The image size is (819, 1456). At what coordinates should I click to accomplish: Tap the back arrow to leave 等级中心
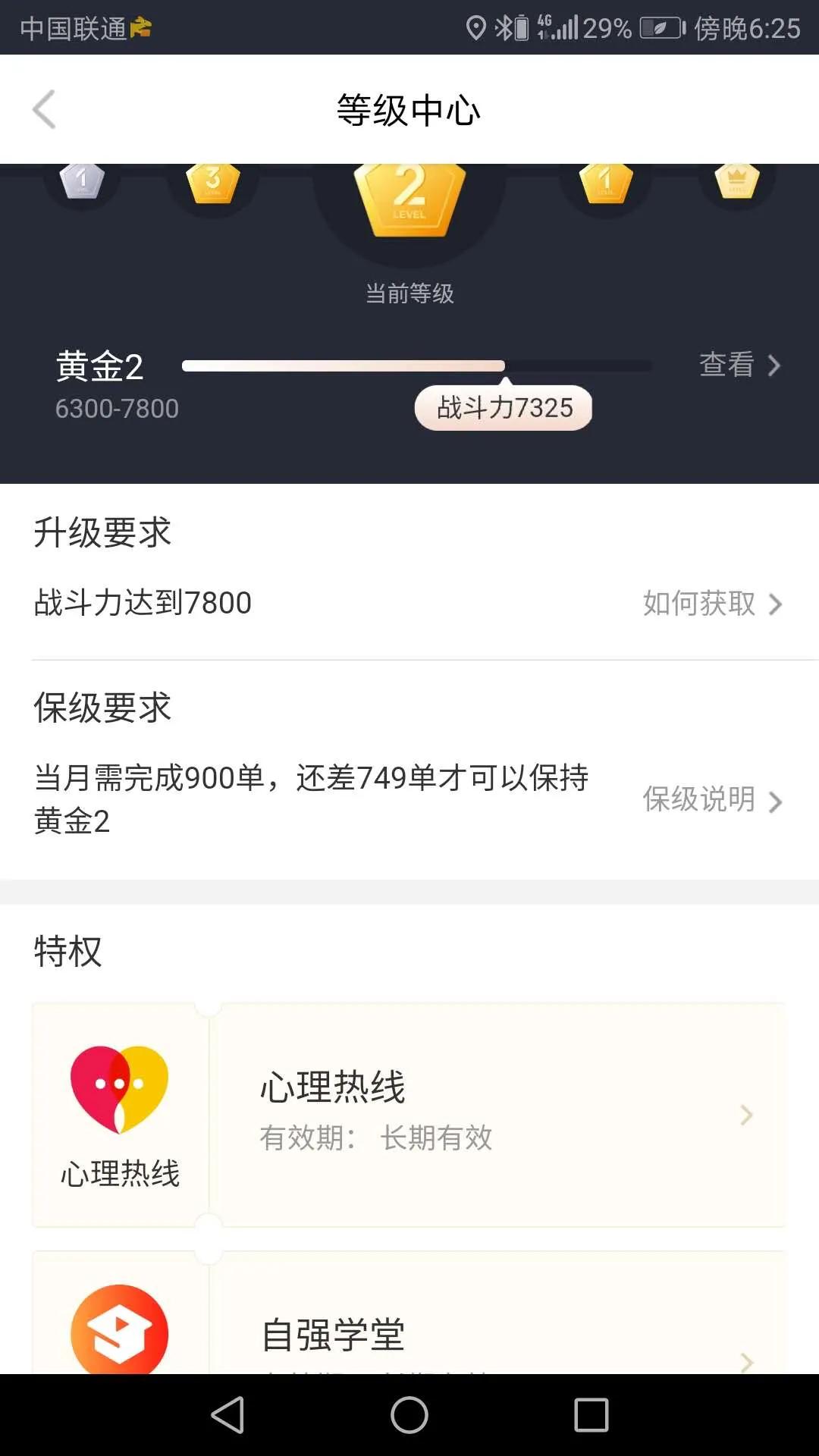point(44,109)
